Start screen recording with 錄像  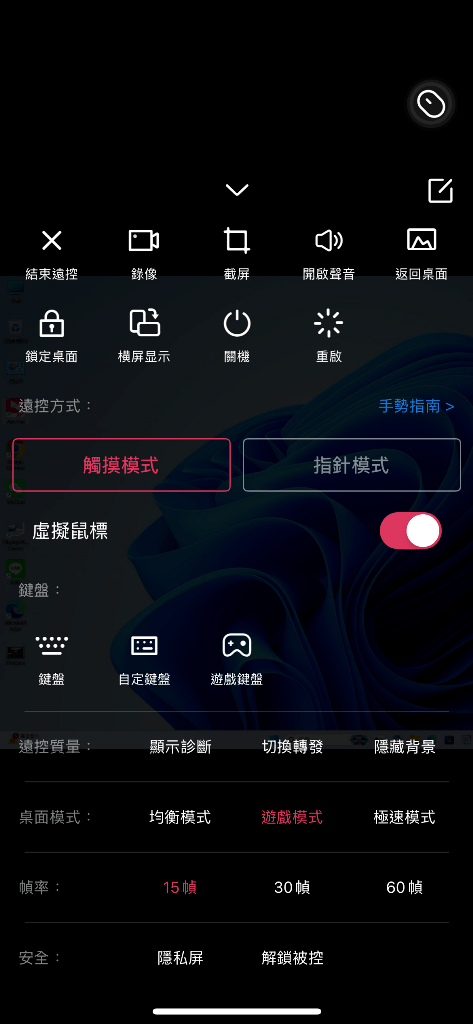click(x=144, y=254)
